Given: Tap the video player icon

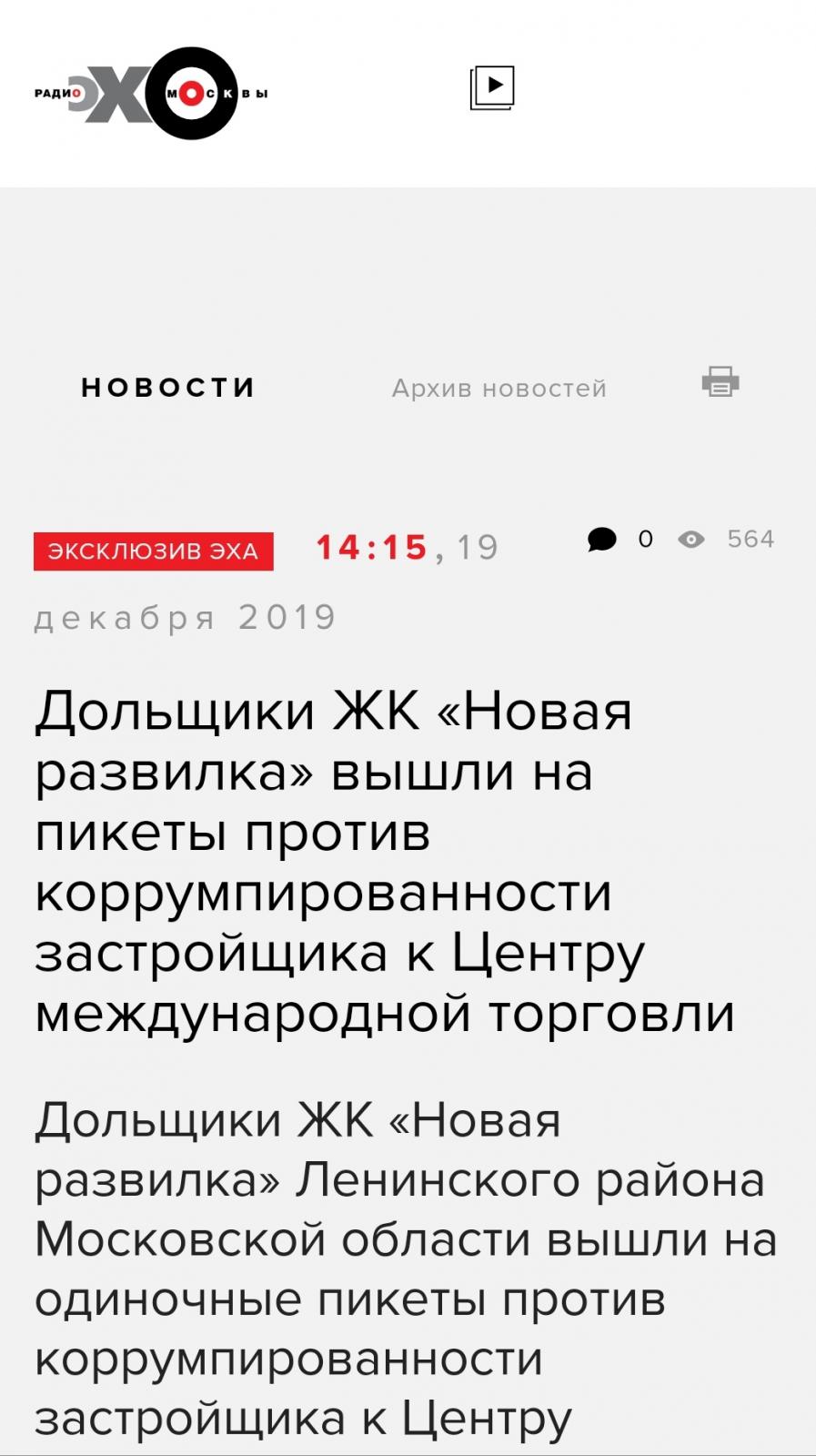Looking at the screenshot, I should pyautogui.click(x=492, y=88).
